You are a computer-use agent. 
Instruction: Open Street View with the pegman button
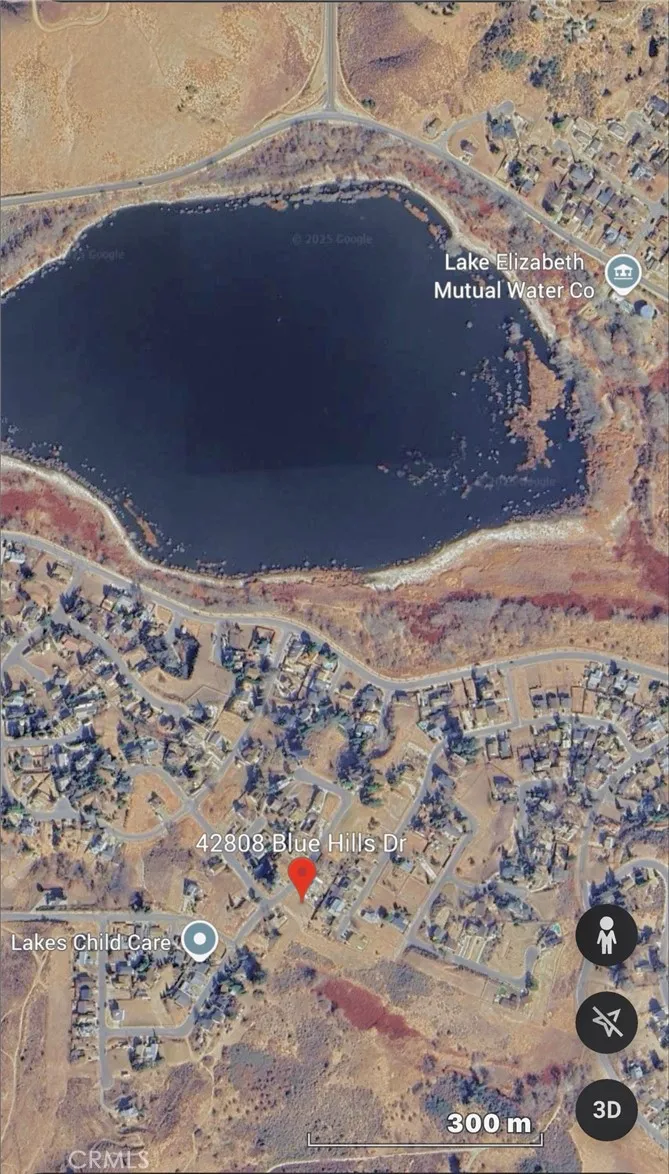pos(606,936)
